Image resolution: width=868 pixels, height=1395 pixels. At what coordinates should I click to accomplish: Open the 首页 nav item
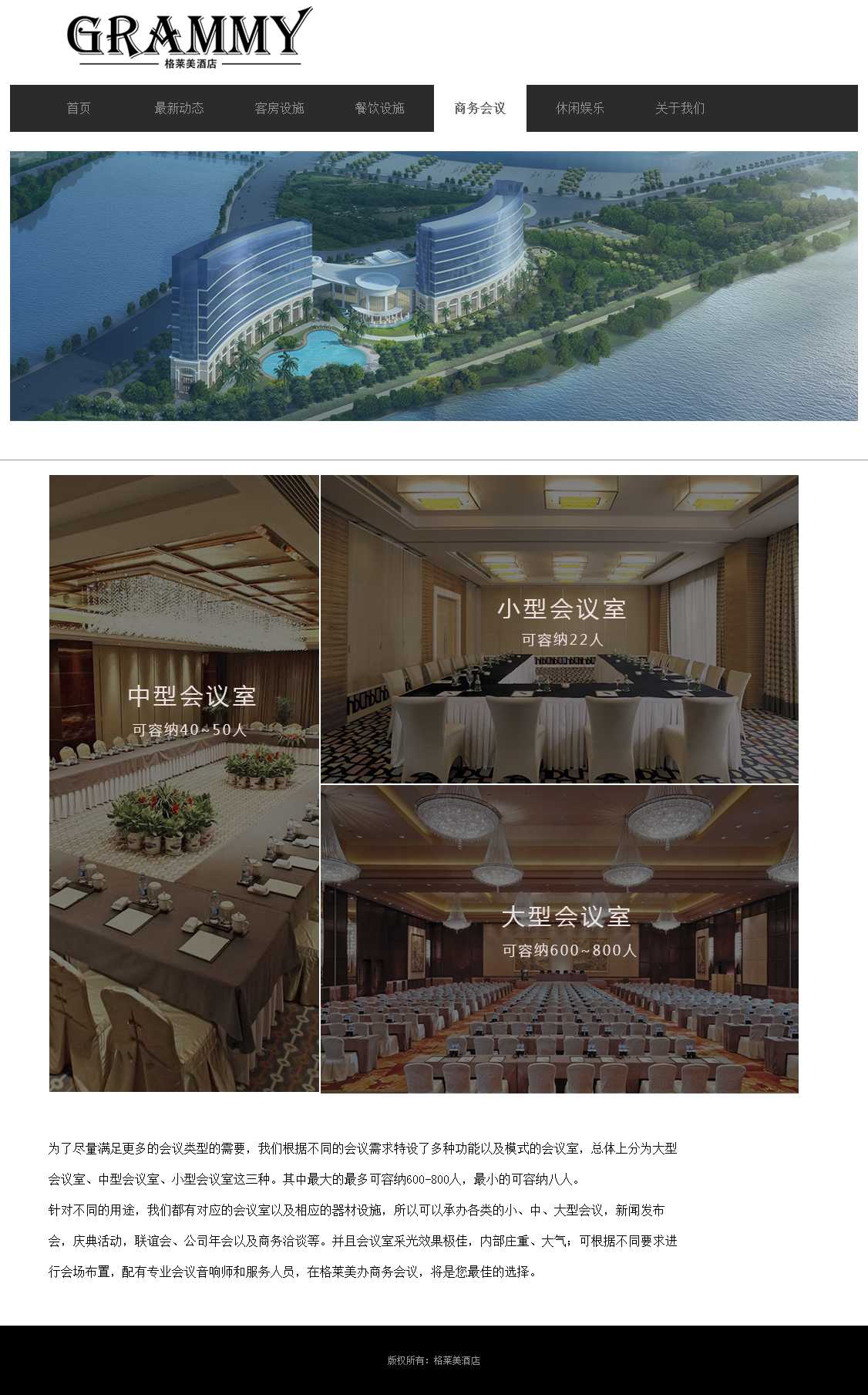(x=79, y=108)
